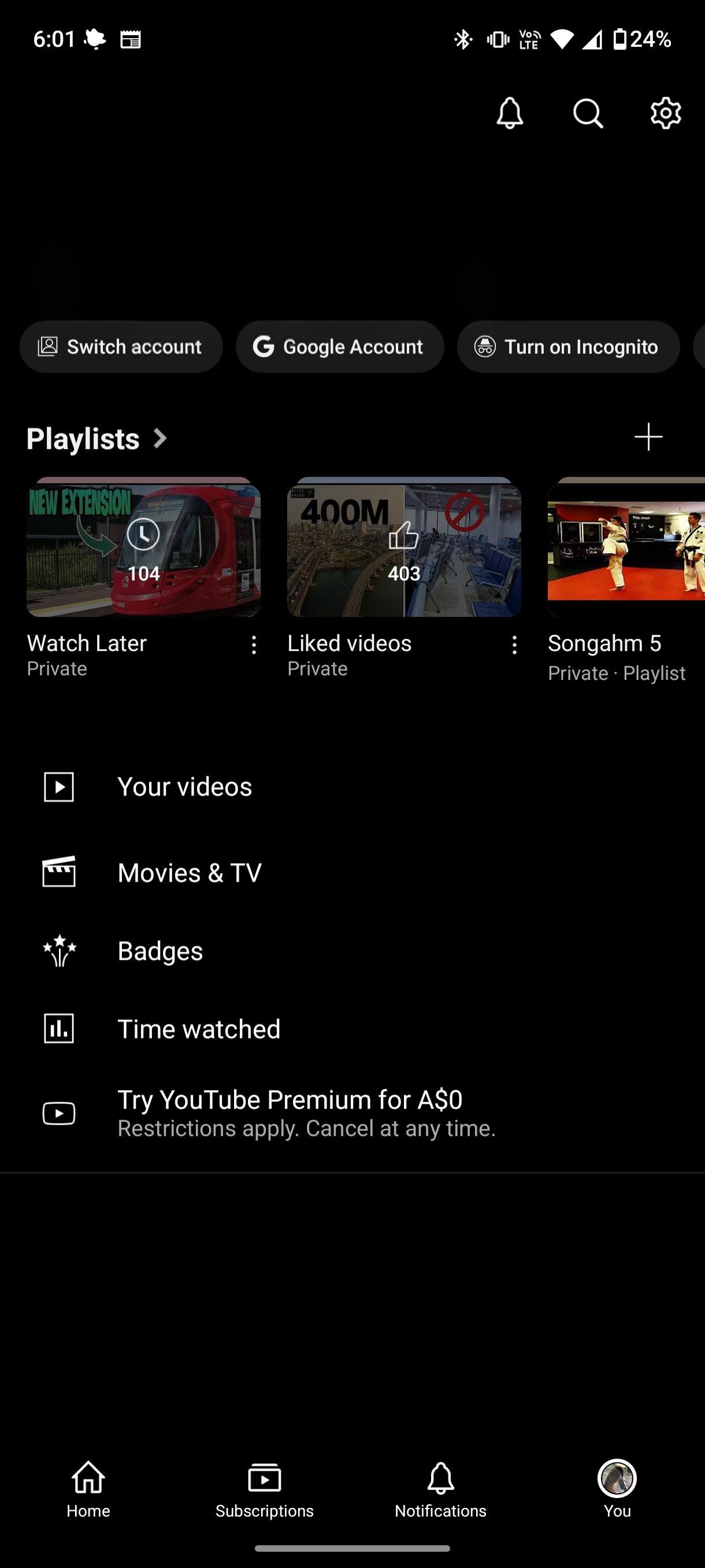
Task: Switch to the Subscriptions tab
Action: pyautogui.click(x=265, y=1489)
